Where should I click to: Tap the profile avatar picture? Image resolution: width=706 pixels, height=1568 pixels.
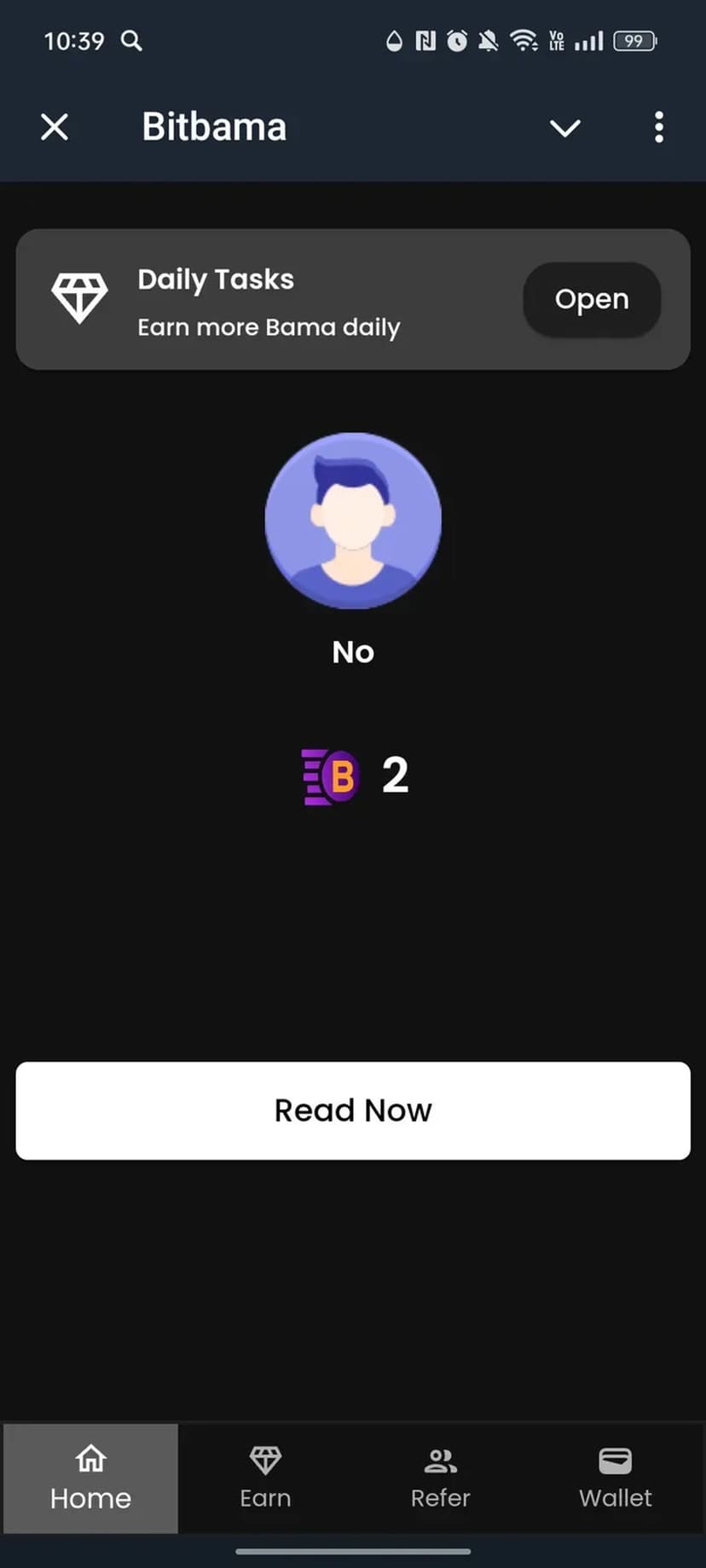353,521
